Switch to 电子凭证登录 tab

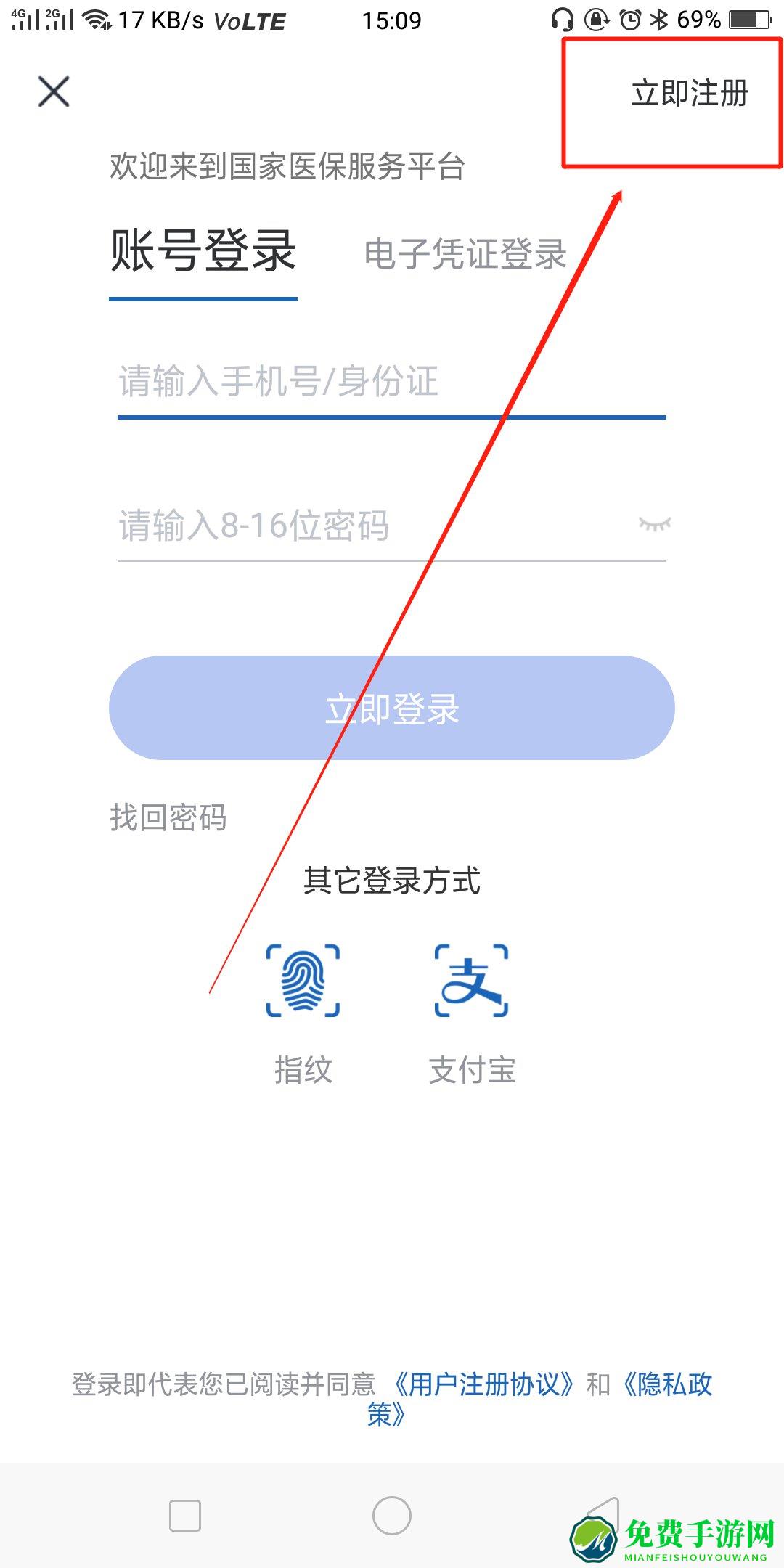tap(465, 254)
